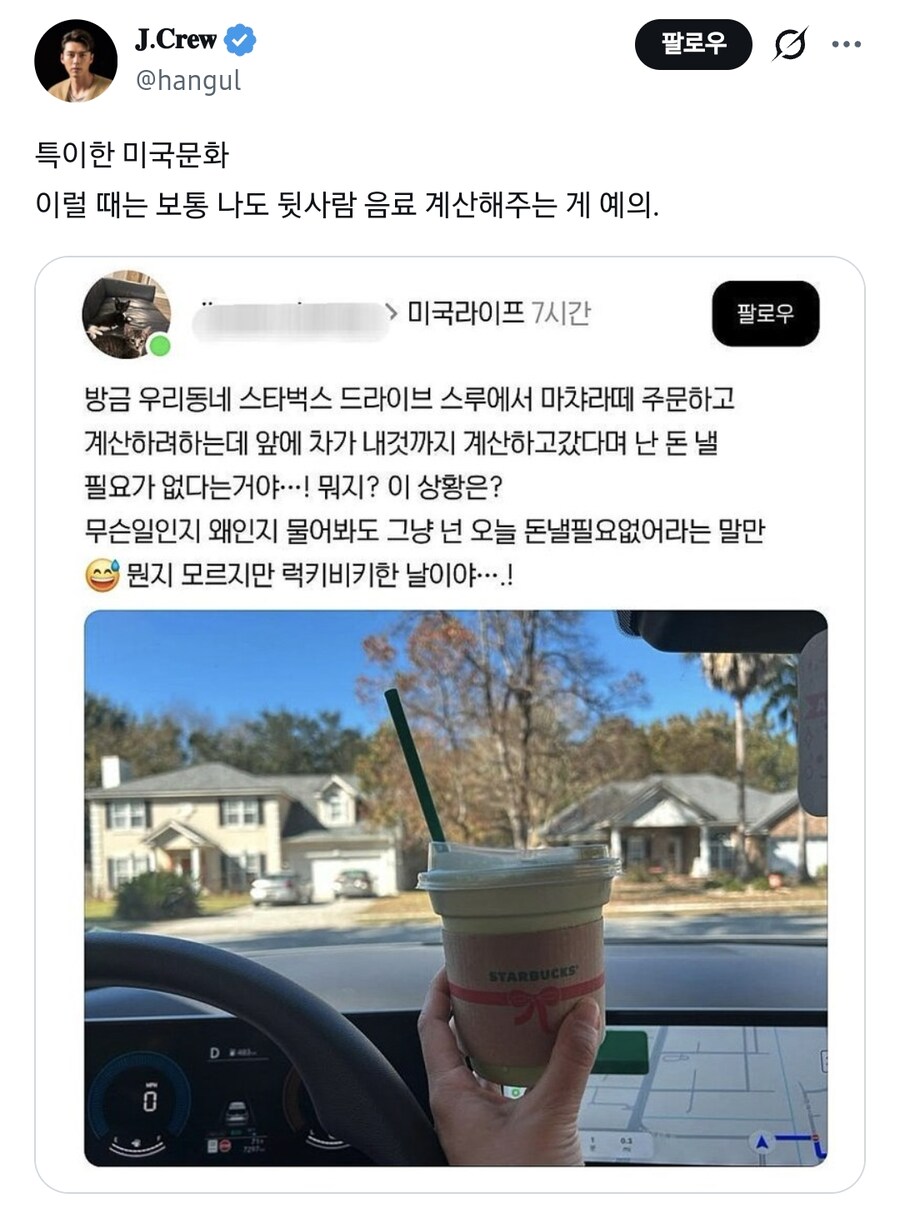Click the quoted post's cat avatar
The width and height of the screenshot is (900, 1208).
pyautogui.click(x=128, y=312)
